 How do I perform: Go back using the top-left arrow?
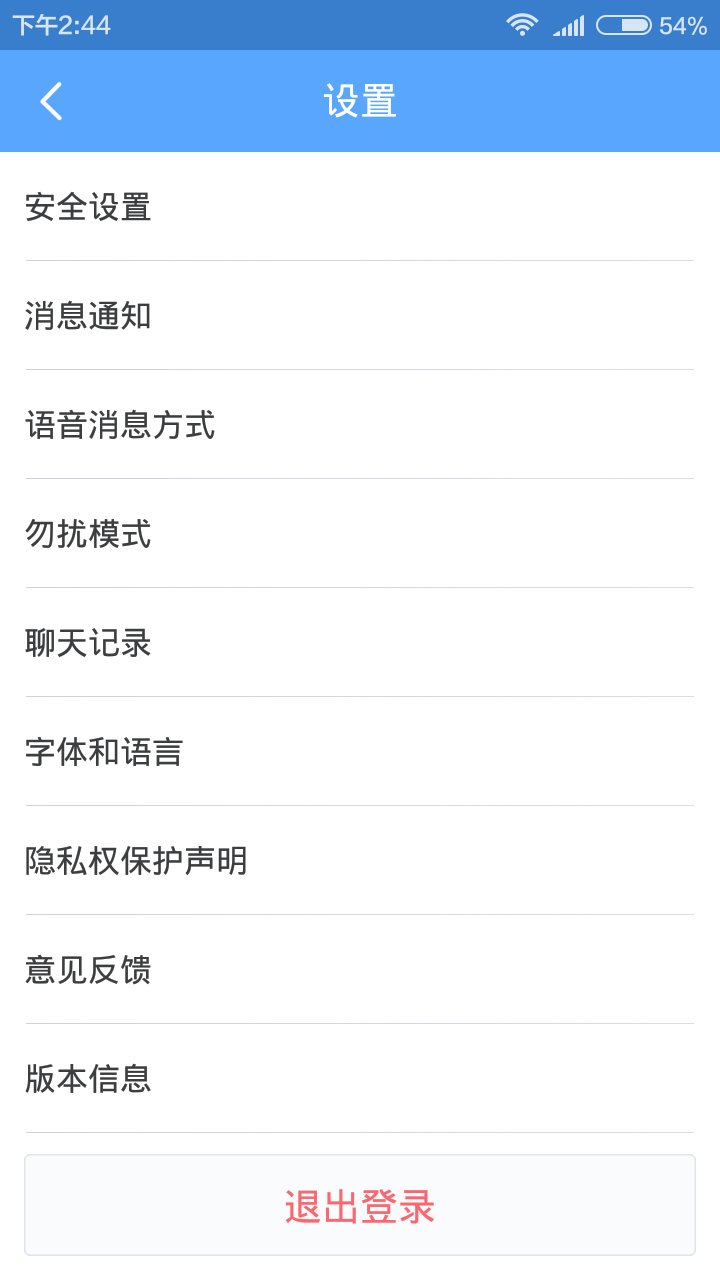point(51,101)
